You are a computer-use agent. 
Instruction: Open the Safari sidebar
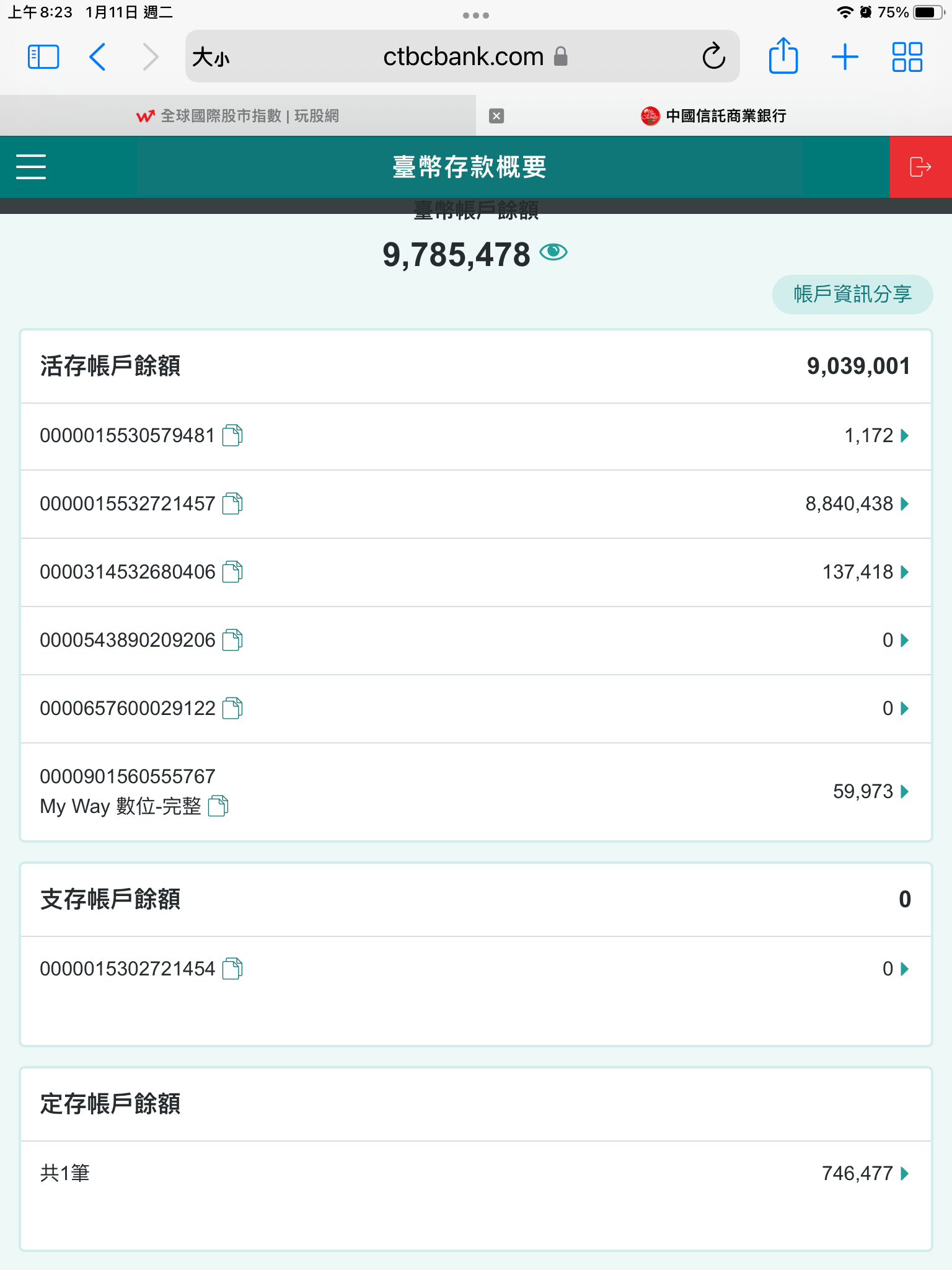(43, 56)
